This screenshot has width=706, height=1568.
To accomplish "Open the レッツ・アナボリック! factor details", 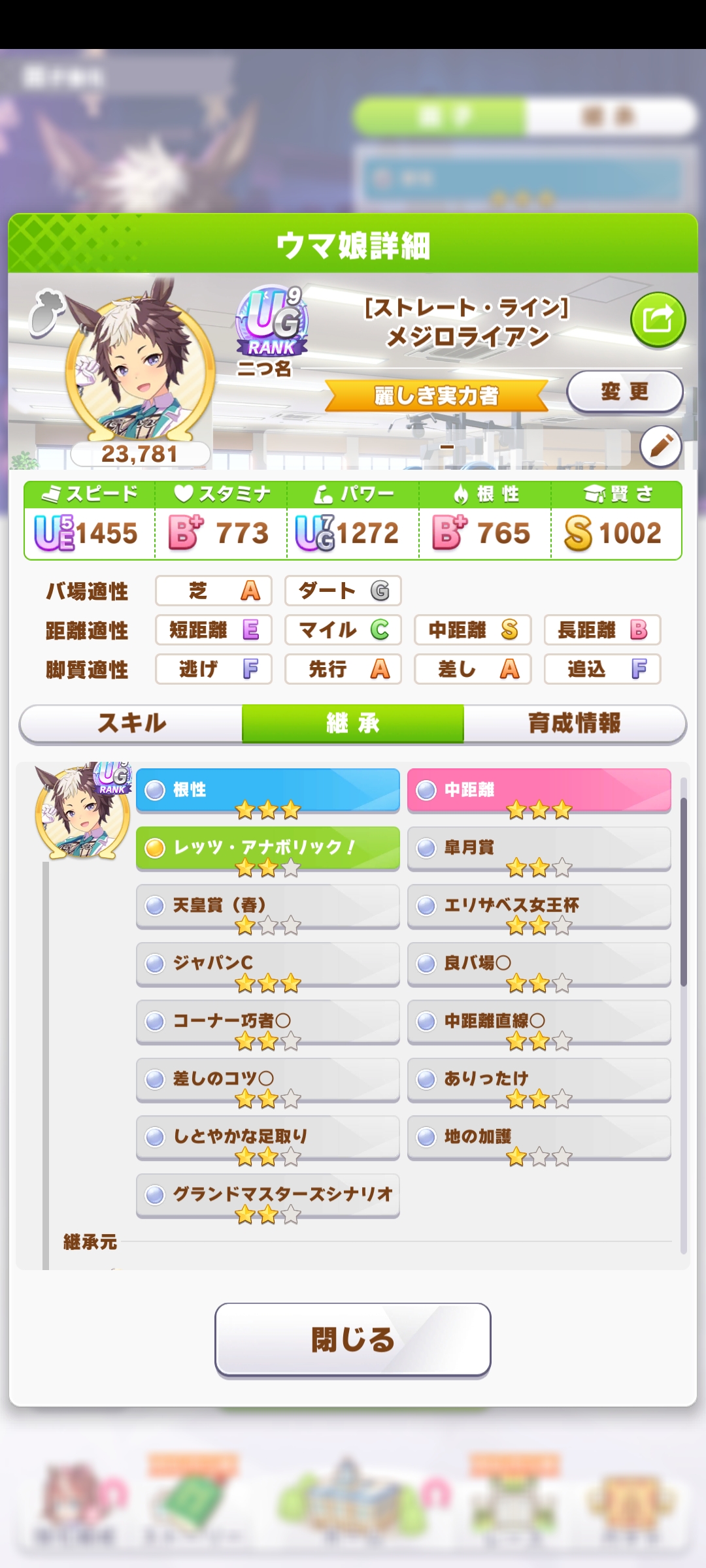I will 267,848.
